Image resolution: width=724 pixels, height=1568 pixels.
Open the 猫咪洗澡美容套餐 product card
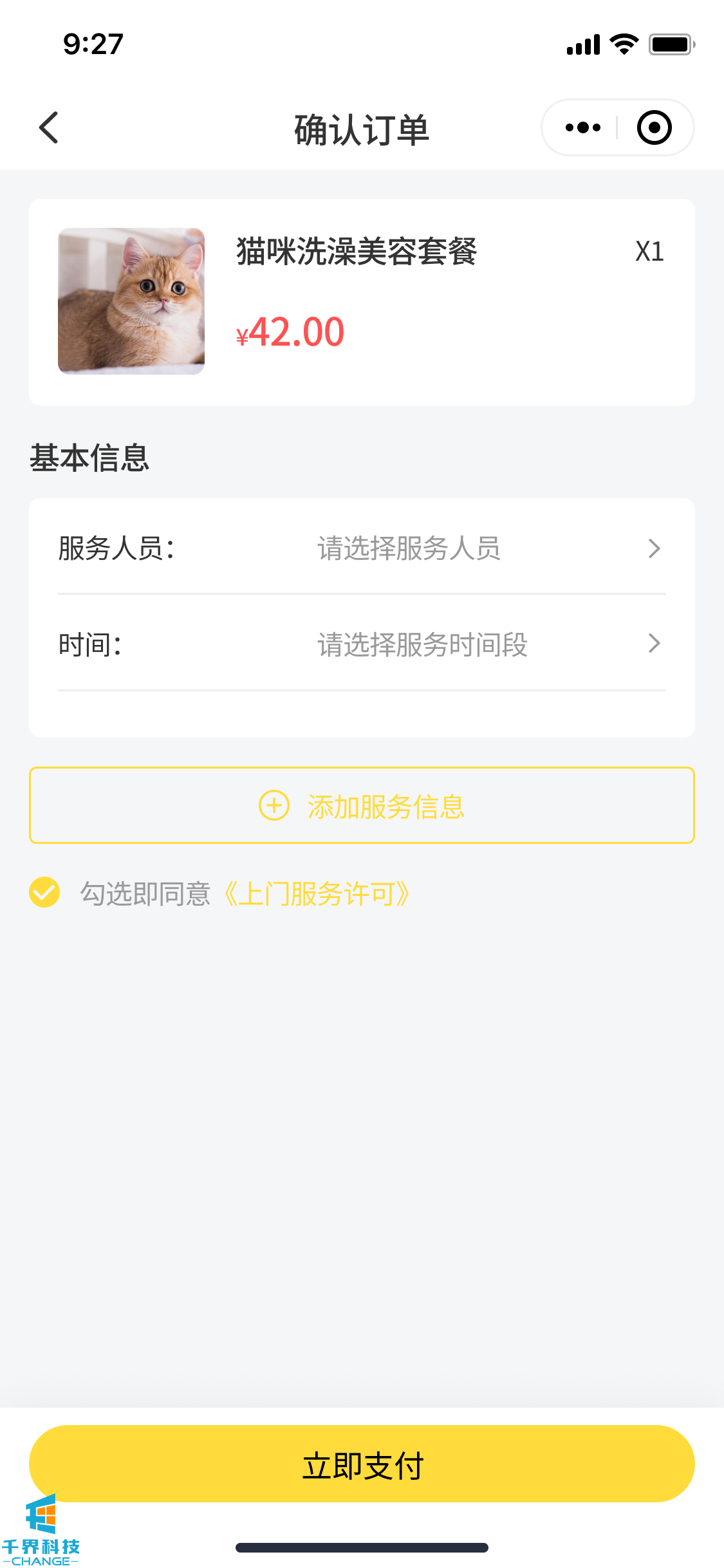361,301
